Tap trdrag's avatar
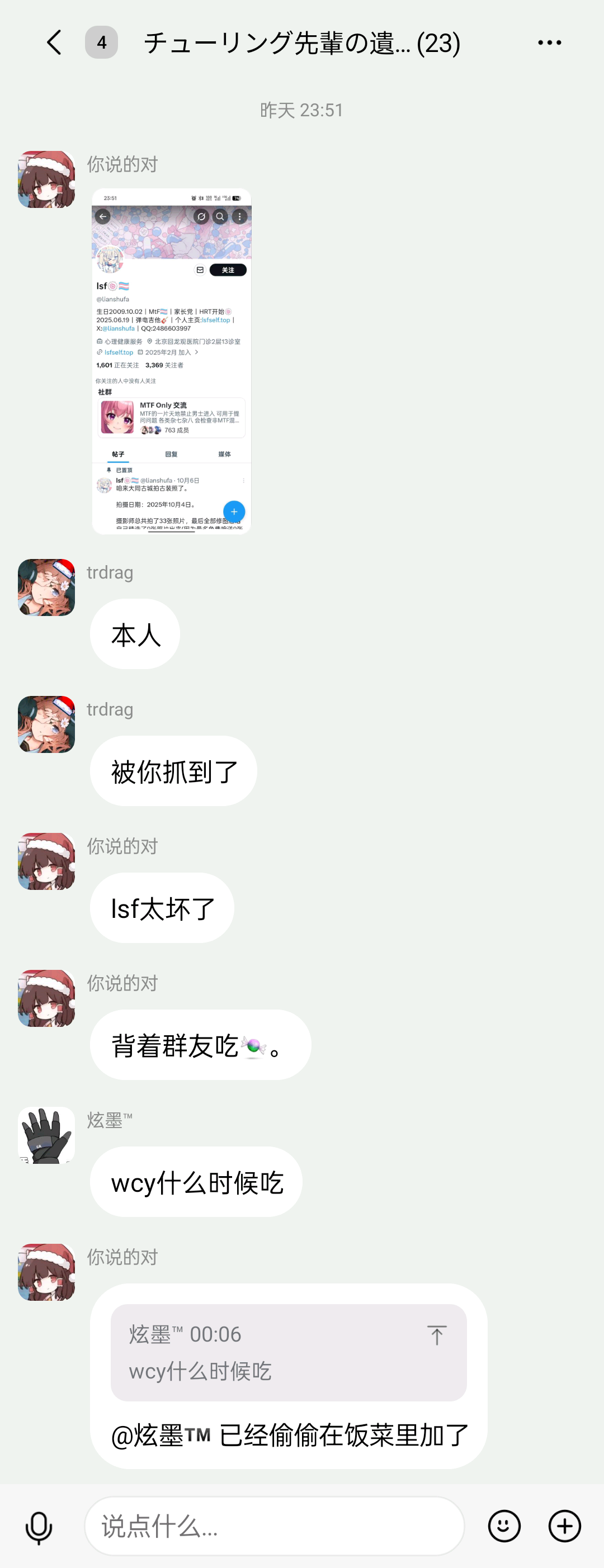 (46, 586)
